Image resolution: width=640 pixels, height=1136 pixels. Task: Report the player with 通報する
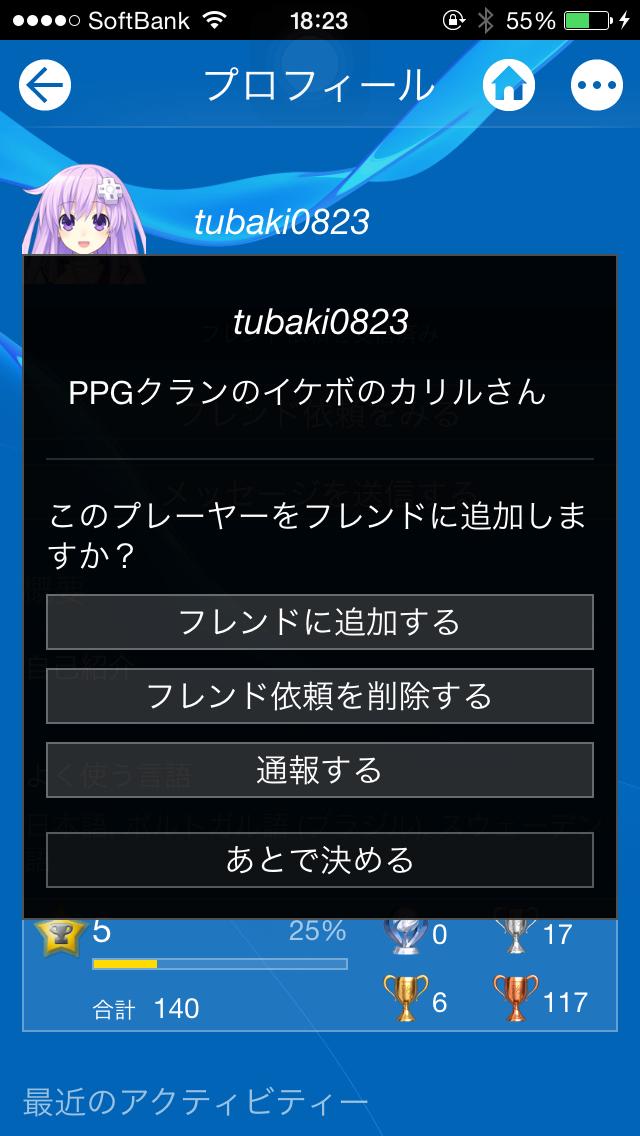320,770
